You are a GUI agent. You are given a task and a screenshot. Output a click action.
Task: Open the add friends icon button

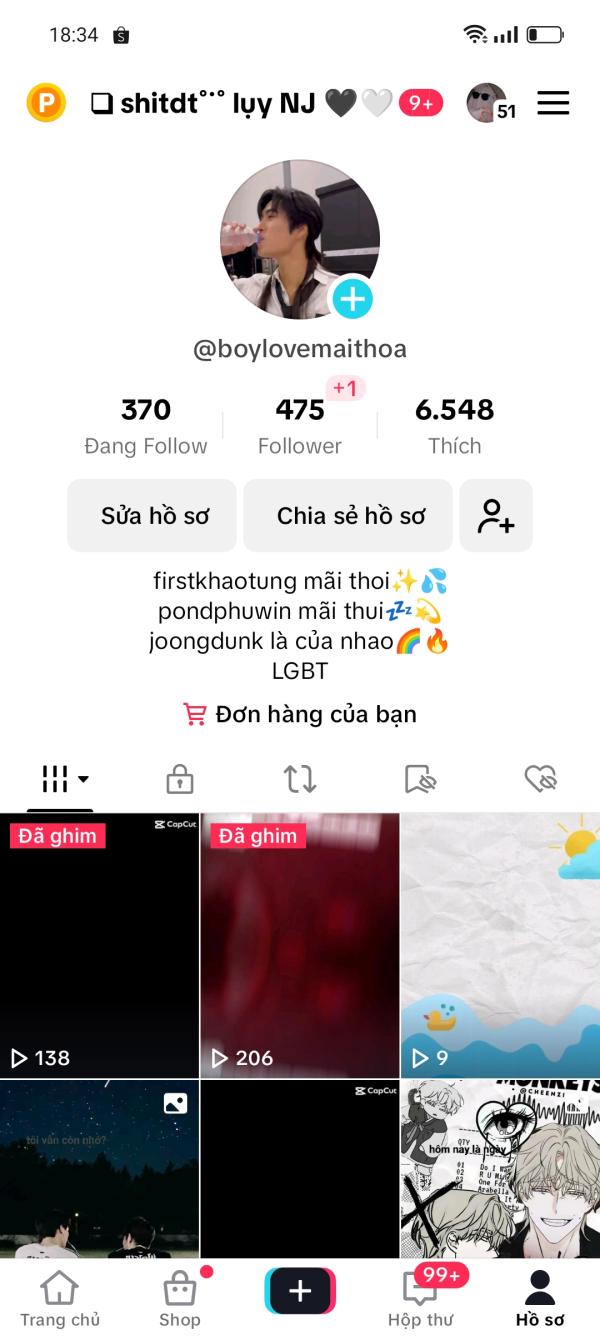point(496,516)
